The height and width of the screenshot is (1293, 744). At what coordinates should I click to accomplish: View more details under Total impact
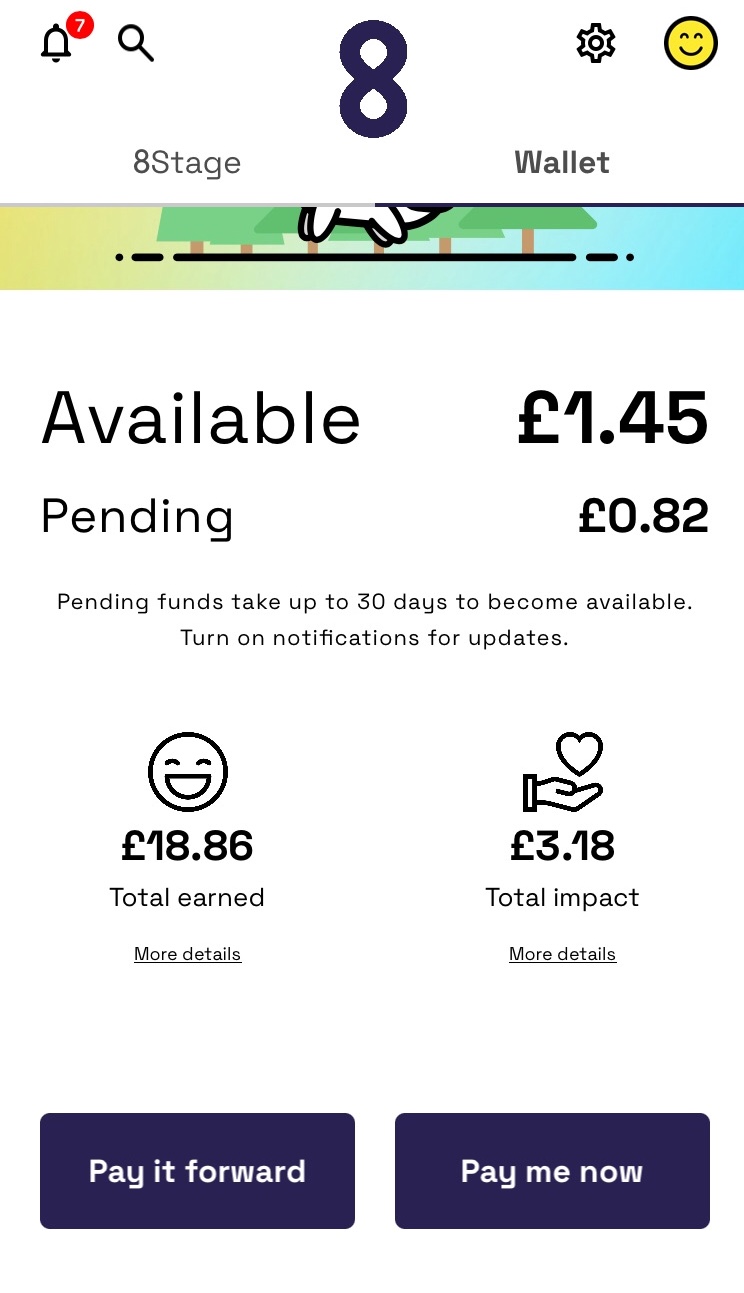click(562, 954)
